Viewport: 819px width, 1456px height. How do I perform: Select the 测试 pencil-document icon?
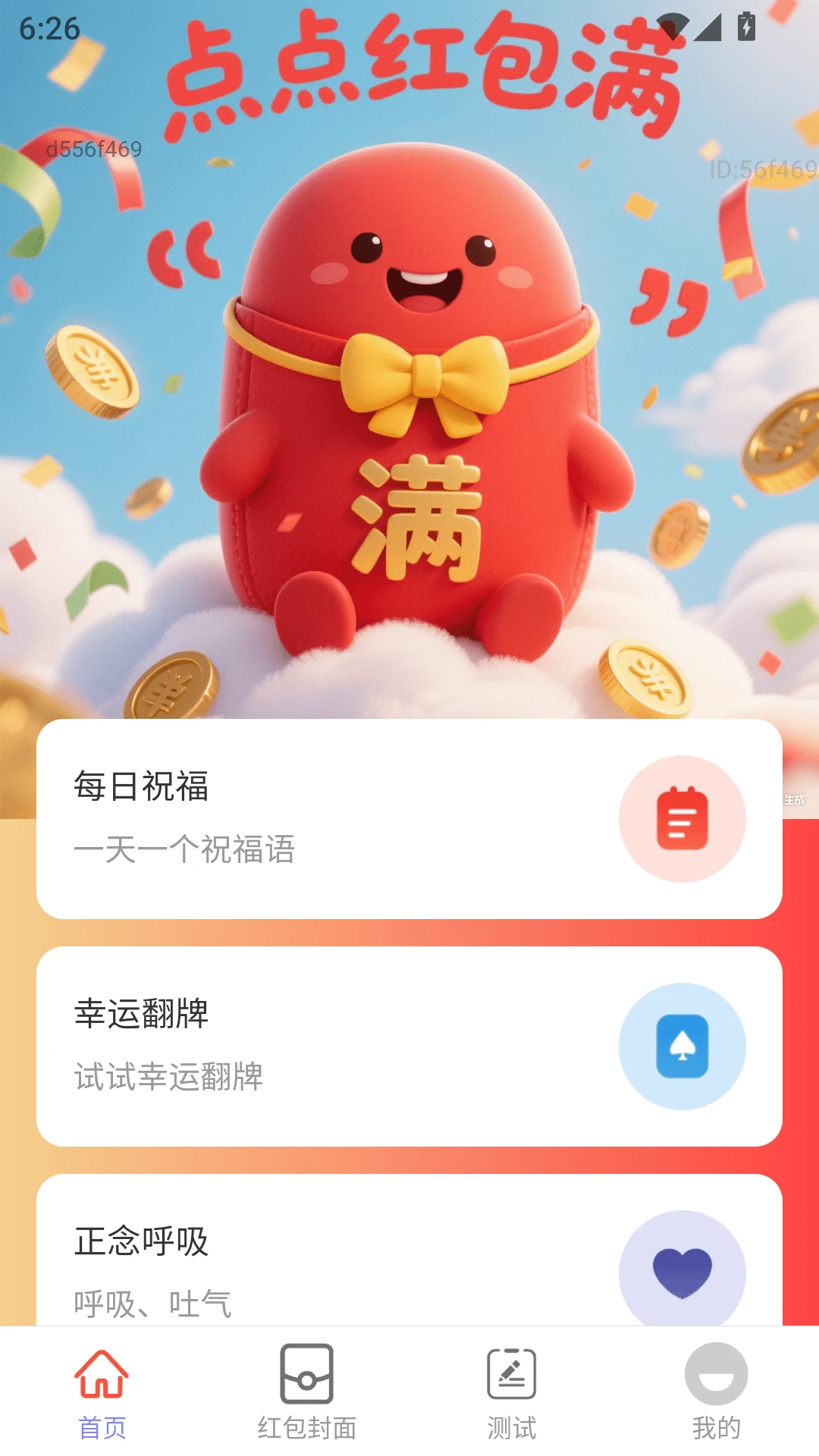512,1374
